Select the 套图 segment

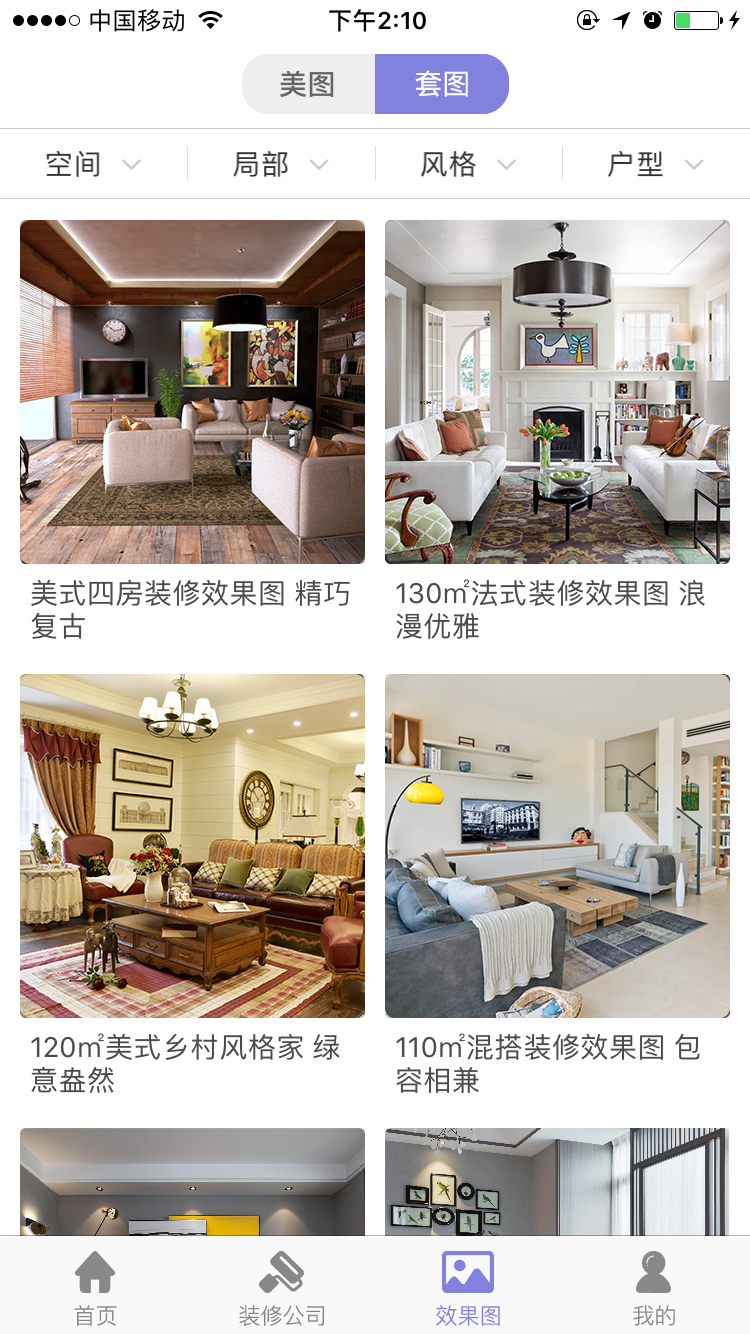point(442,84)
